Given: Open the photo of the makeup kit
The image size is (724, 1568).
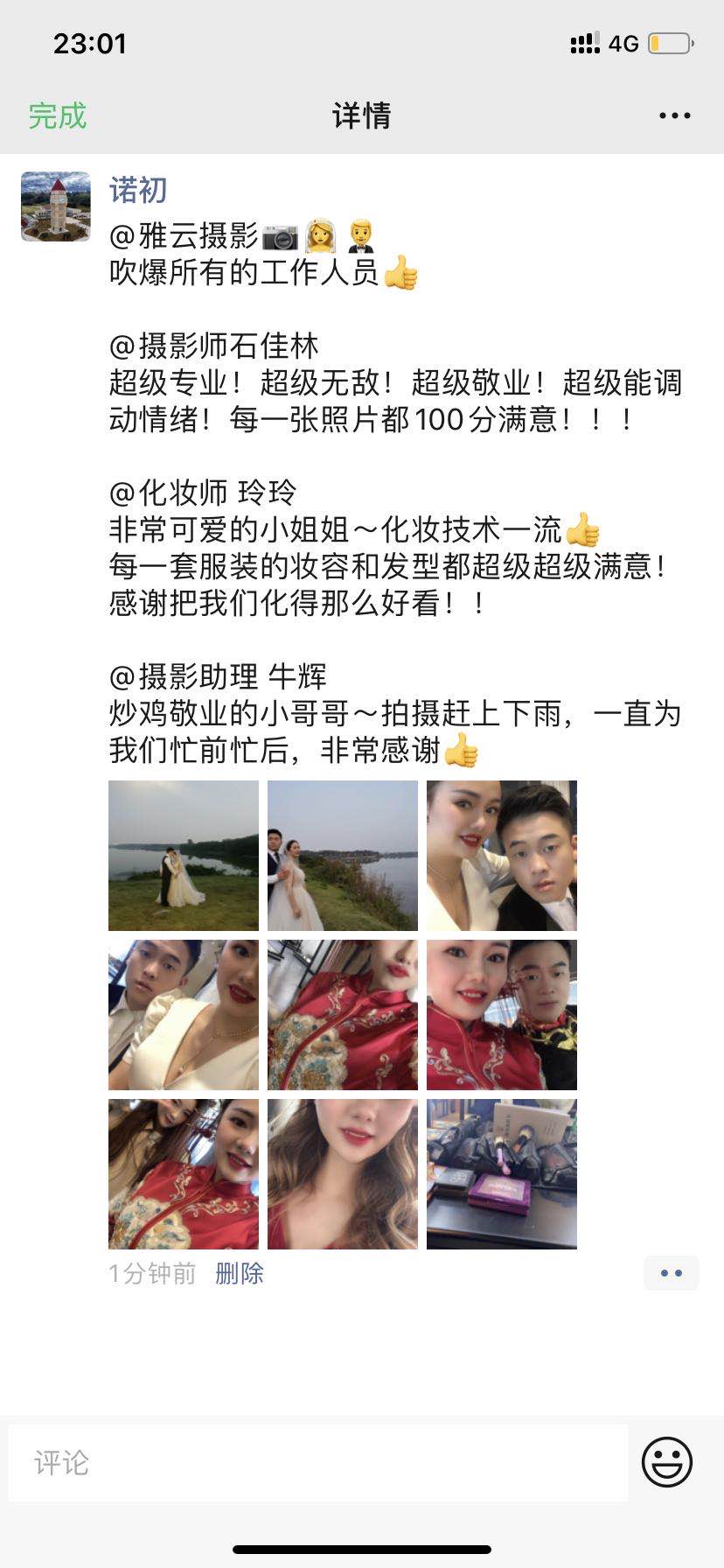Looking at the screenshot, I should point(502,1174).
